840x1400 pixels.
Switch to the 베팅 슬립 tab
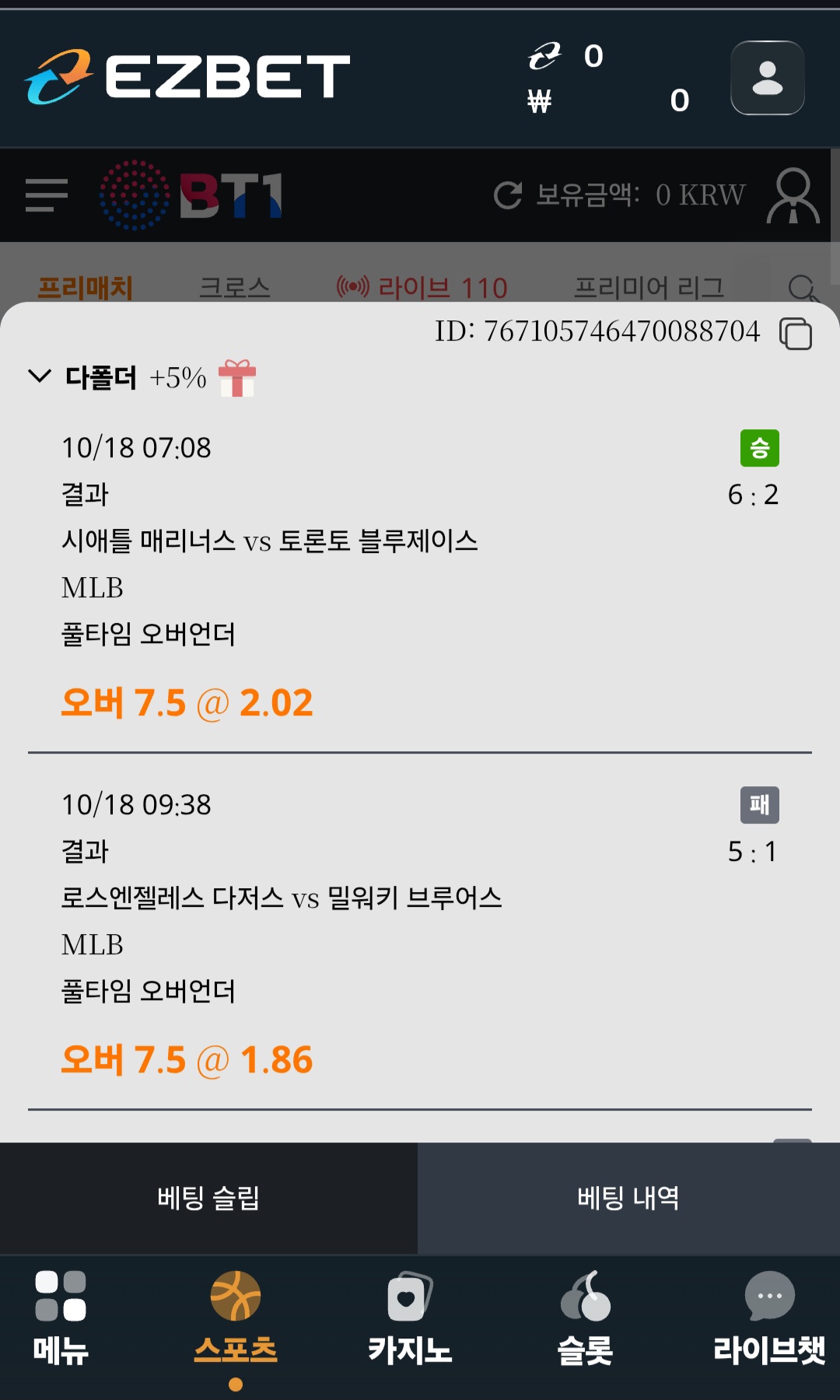[208, 1198]
